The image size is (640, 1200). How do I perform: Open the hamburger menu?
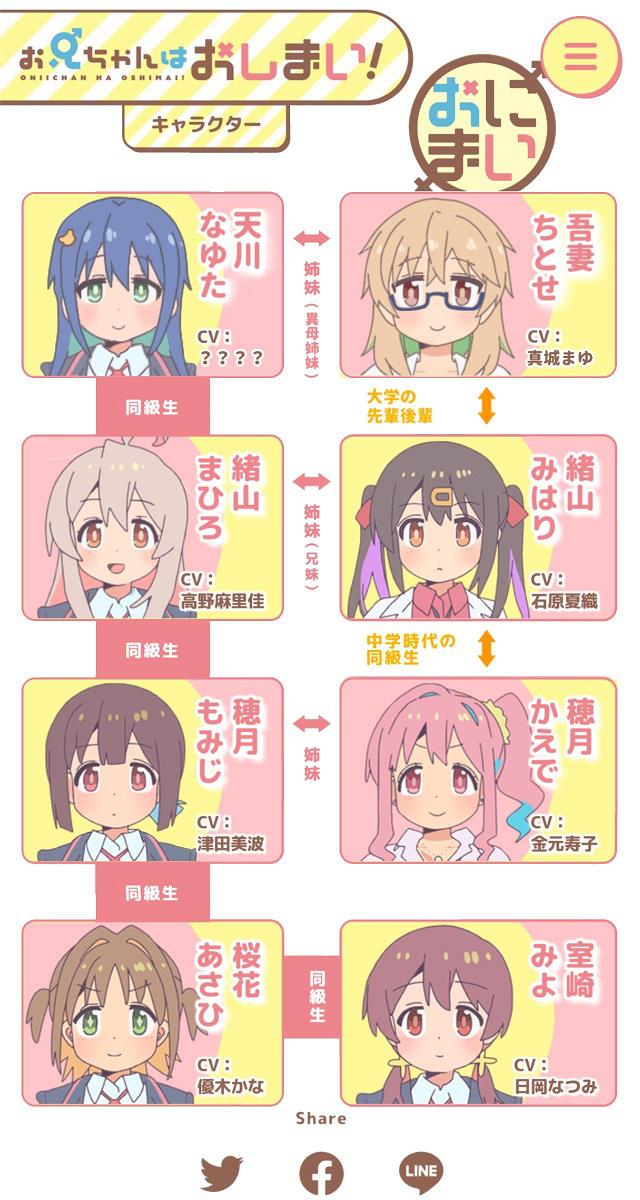tap(580, 57)
